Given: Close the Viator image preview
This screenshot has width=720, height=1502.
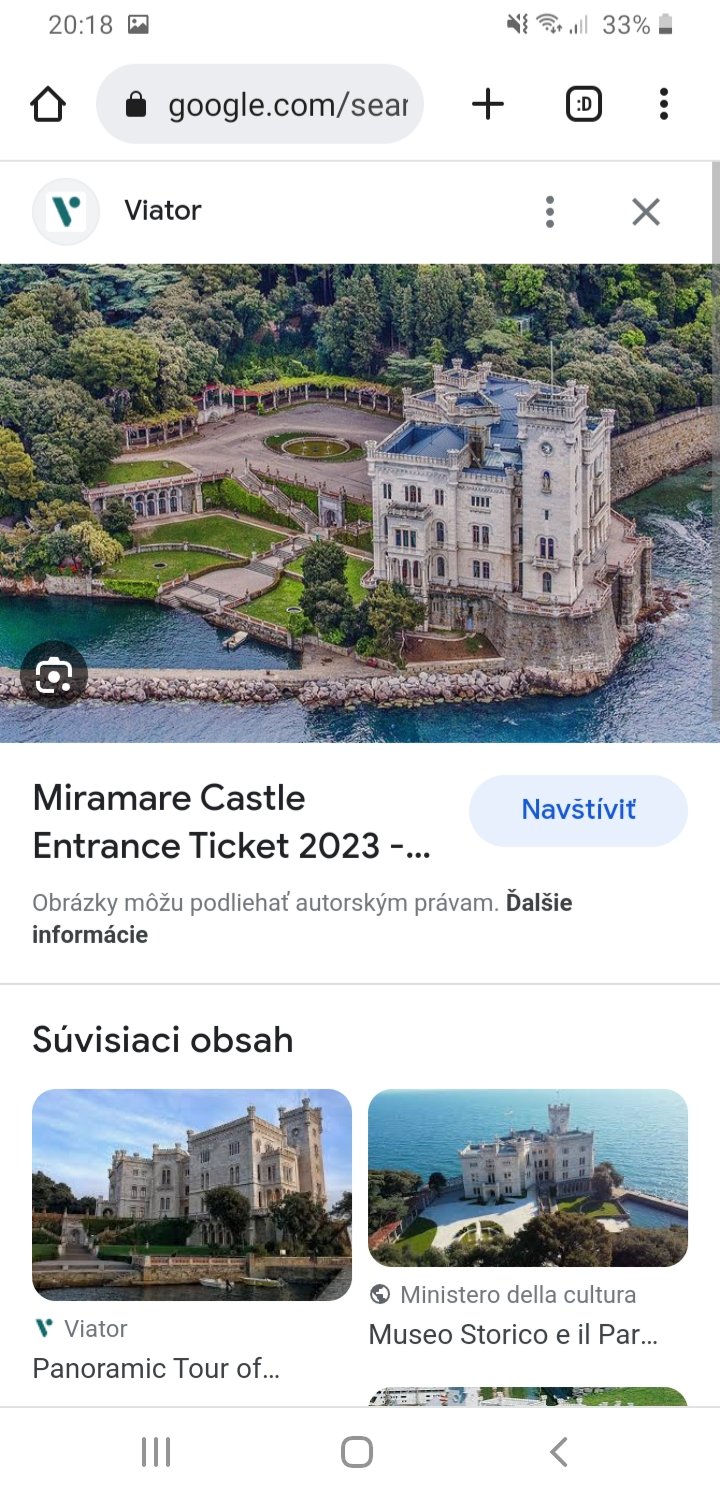Looking at the screenshot, I should pyautogui.click(x=646, y=212).
